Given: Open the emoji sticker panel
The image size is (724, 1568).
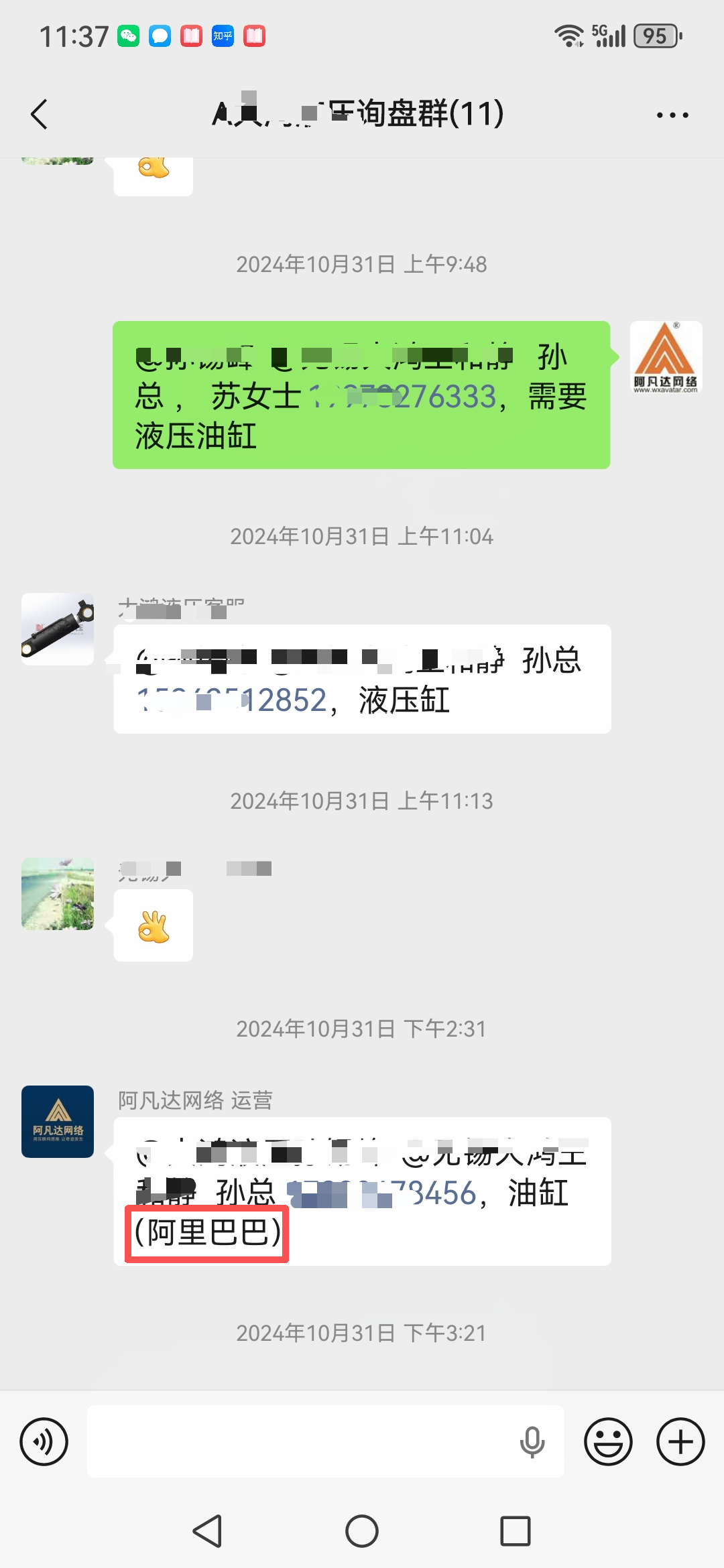Looking at the screenshot, I should pyautogui.click(x=608, y=1441).
